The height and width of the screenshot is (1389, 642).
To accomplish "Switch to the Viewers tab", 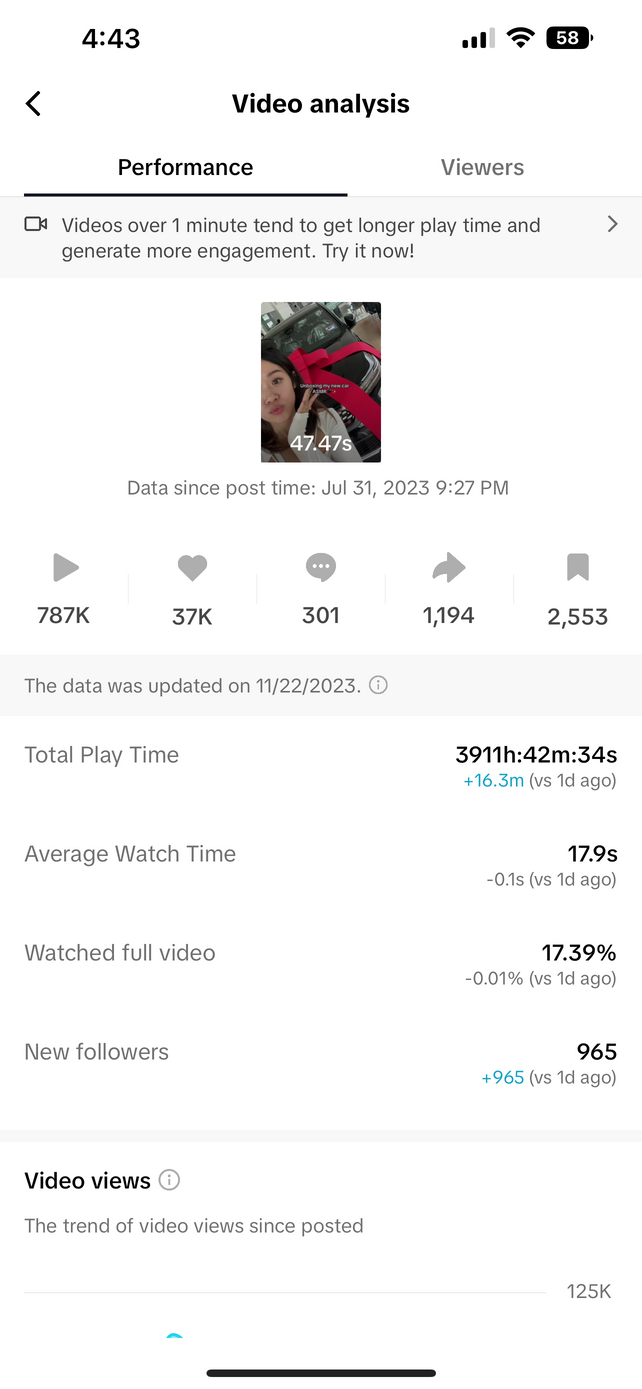I will [482, 167].
